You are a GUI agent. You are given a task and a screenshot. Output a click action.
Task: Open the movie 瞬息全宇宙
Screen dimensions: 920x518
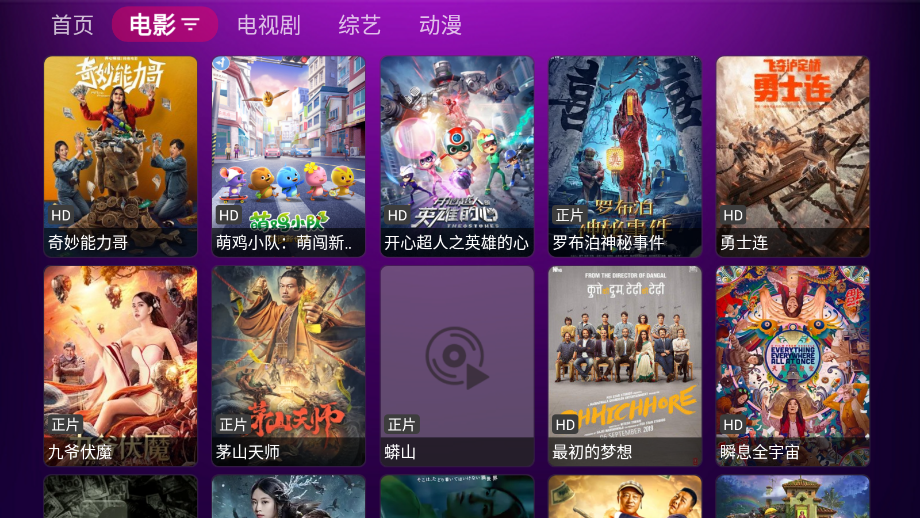point(793,366)
